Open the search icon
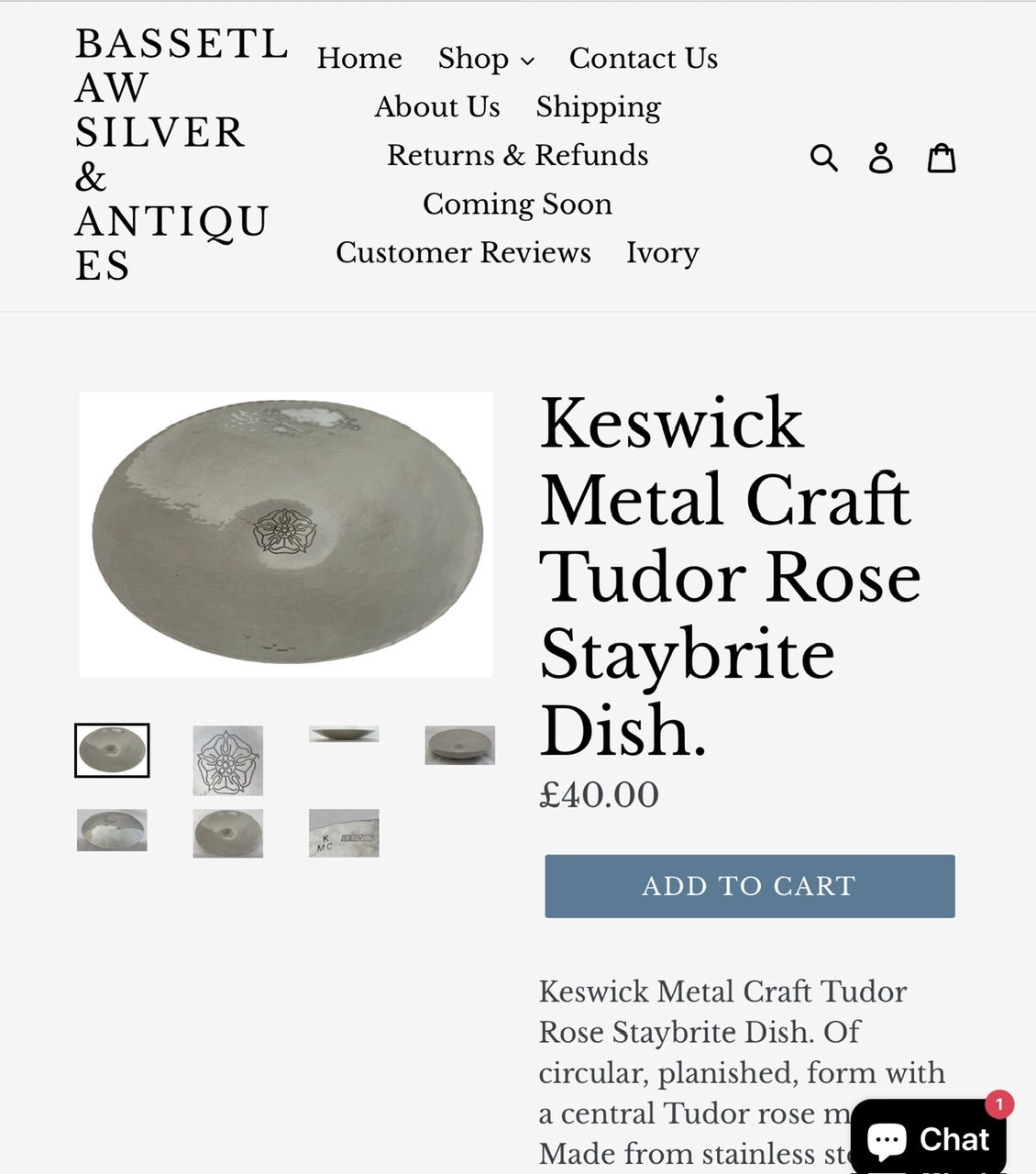Viewport: 1036px width, 1174px height. pyautogui.click(x=823, y=158)
